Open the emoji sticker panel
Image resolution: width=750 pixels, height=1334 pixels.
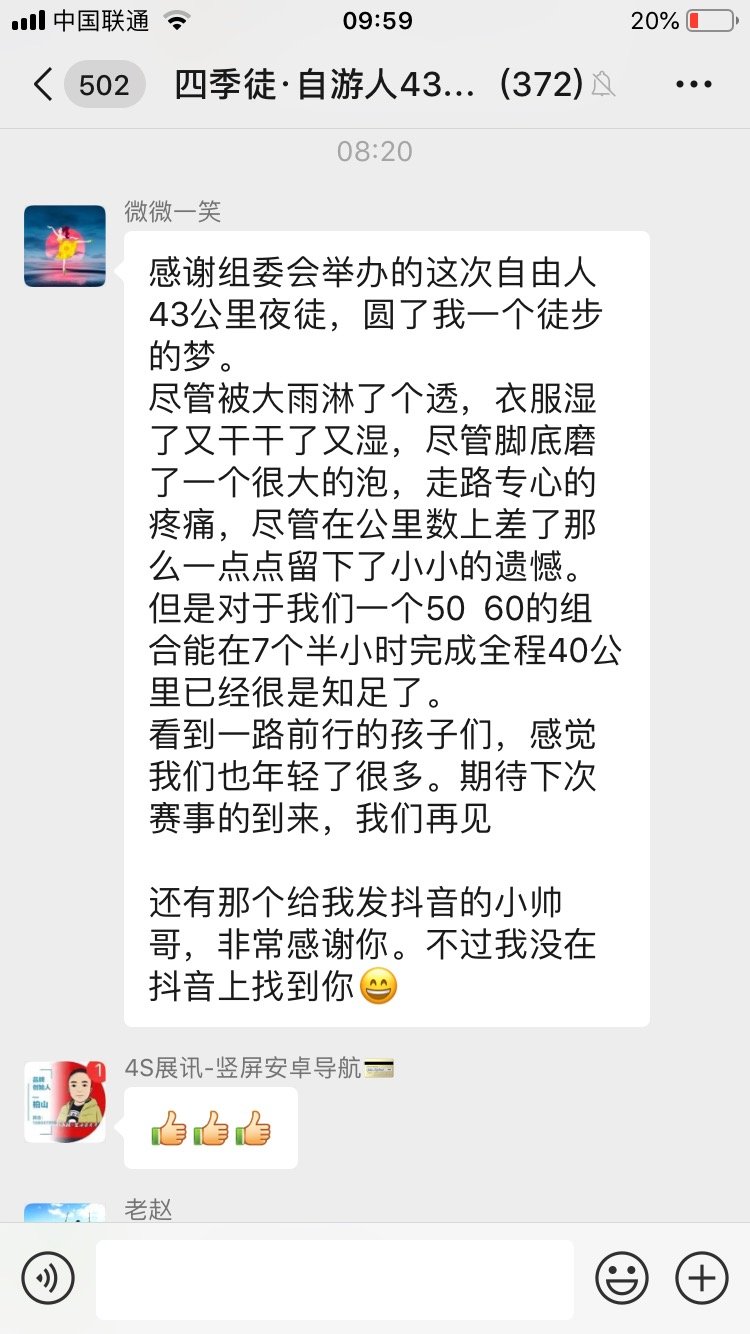(x=622, y=1278)
